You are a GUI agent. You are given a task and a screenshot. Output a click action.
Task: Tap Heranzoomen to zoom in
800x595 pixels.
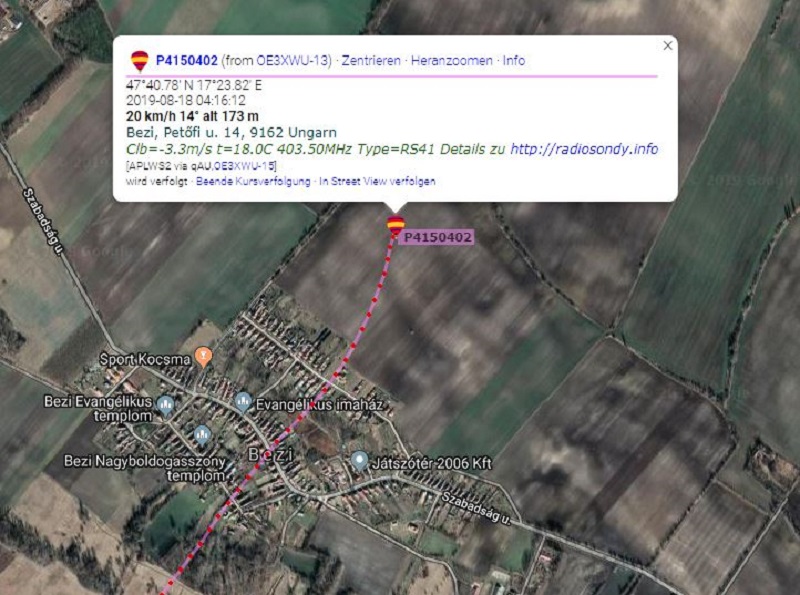tap(451, 61)
